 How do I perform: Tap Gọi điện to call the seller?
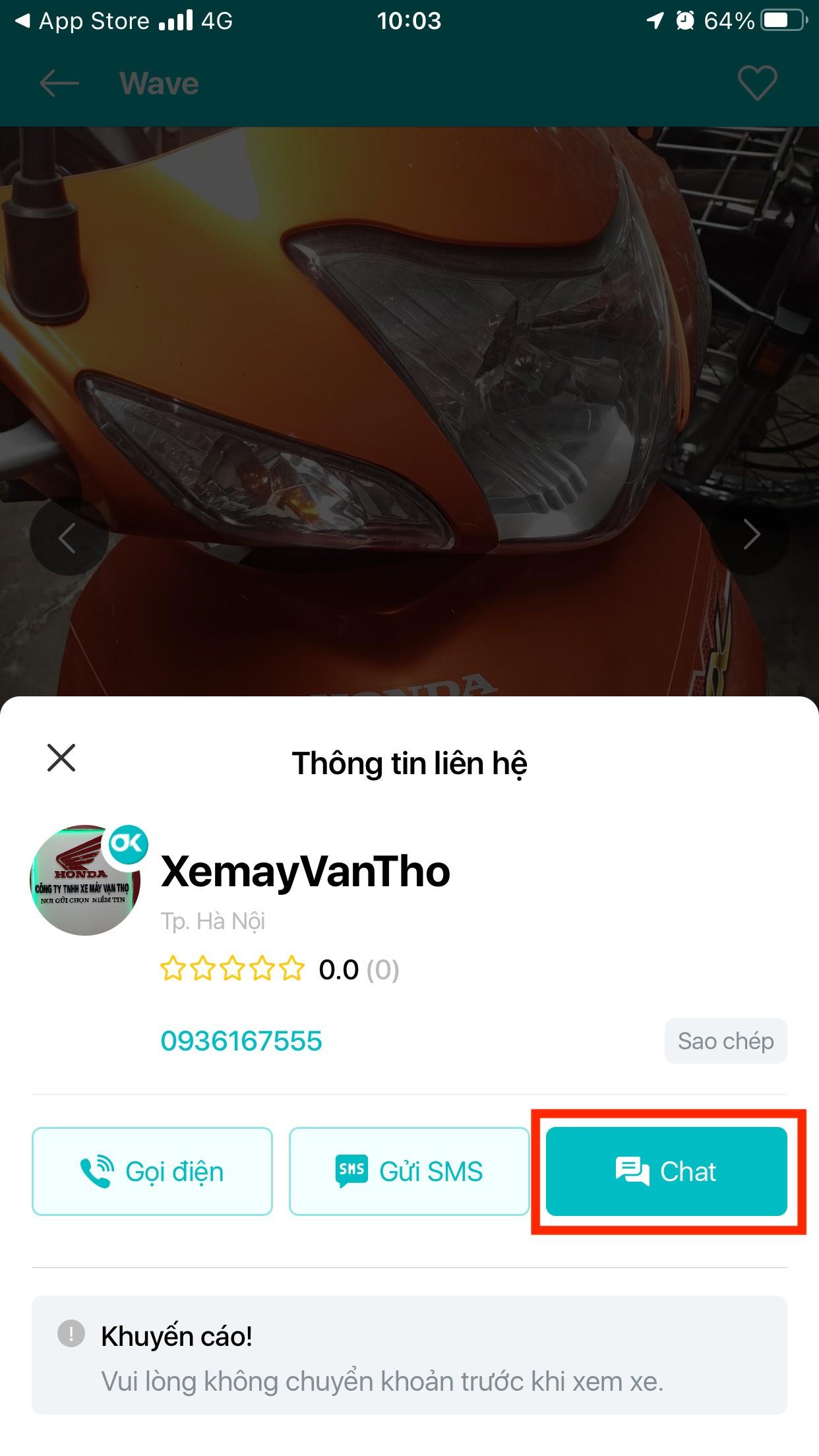(152, 1171)
